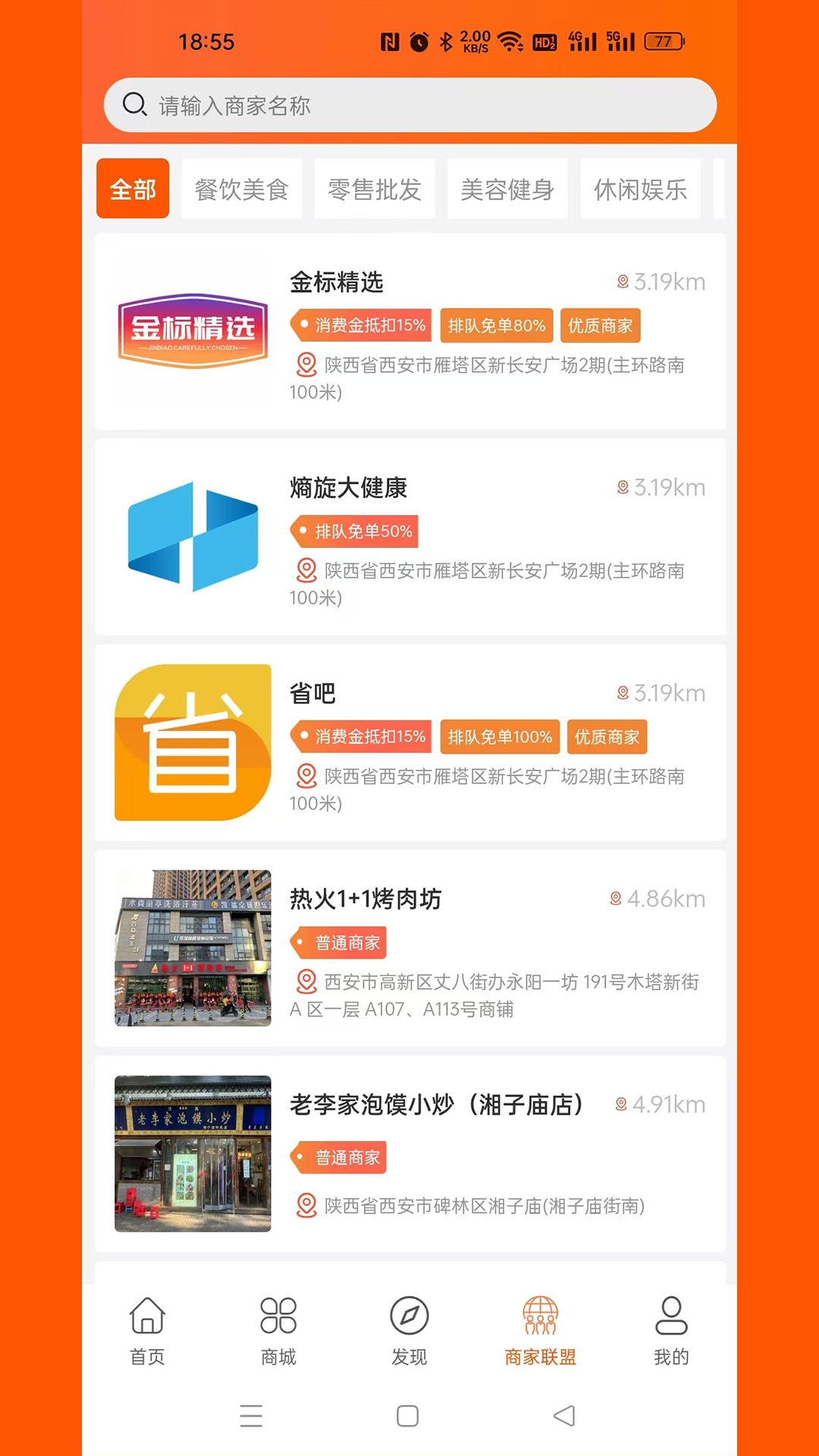This screenshot has height=1456, width=819.
Task: Go to the 首页 tab
Action: (x=147, y=1331)
